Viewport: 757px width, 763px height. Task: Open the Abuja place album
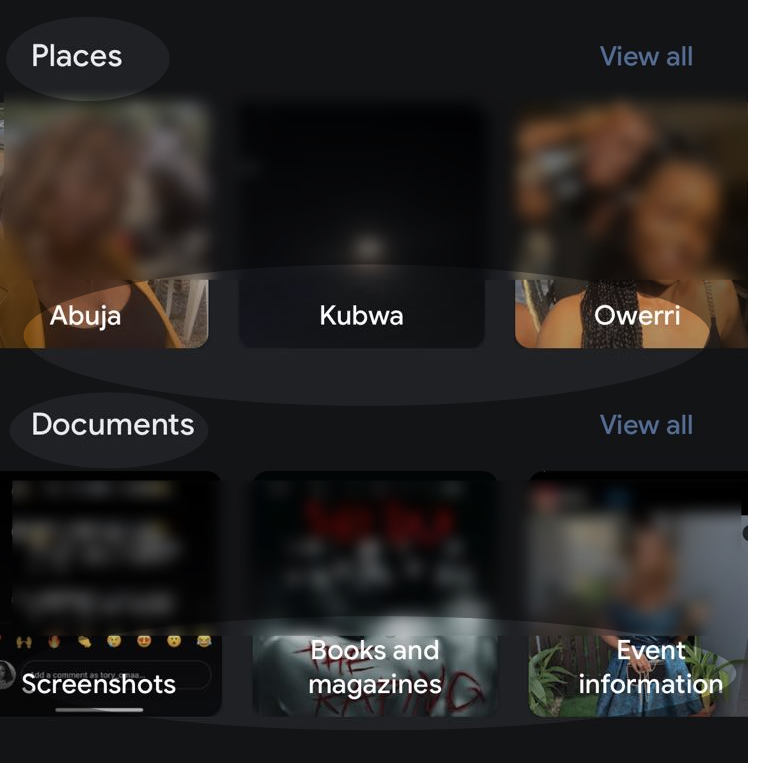pyautogui.click(x=100, y=225)
